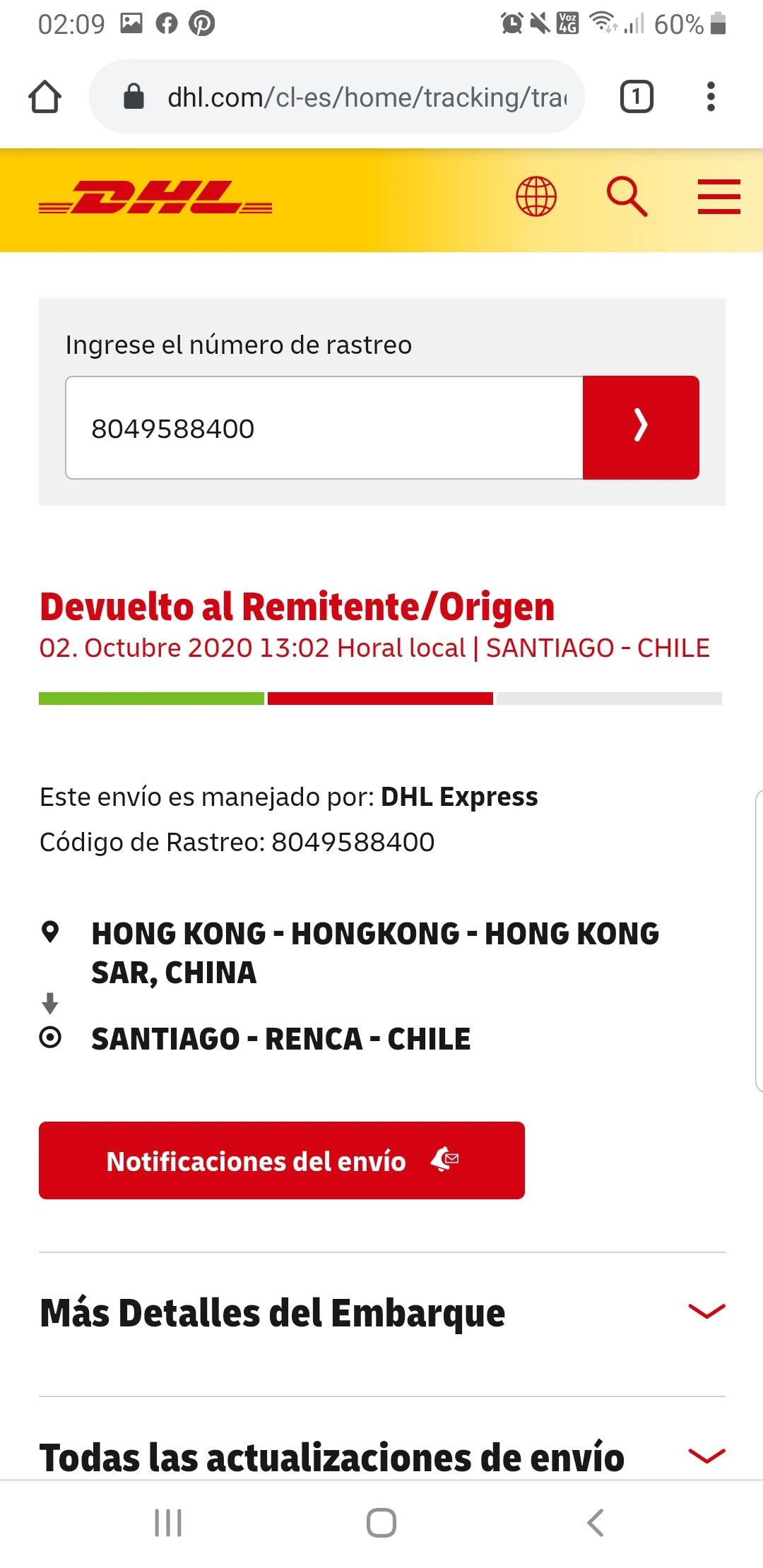Go back with system back button
This screenshot has height=1568, width=763.
tap(596, 1523)
